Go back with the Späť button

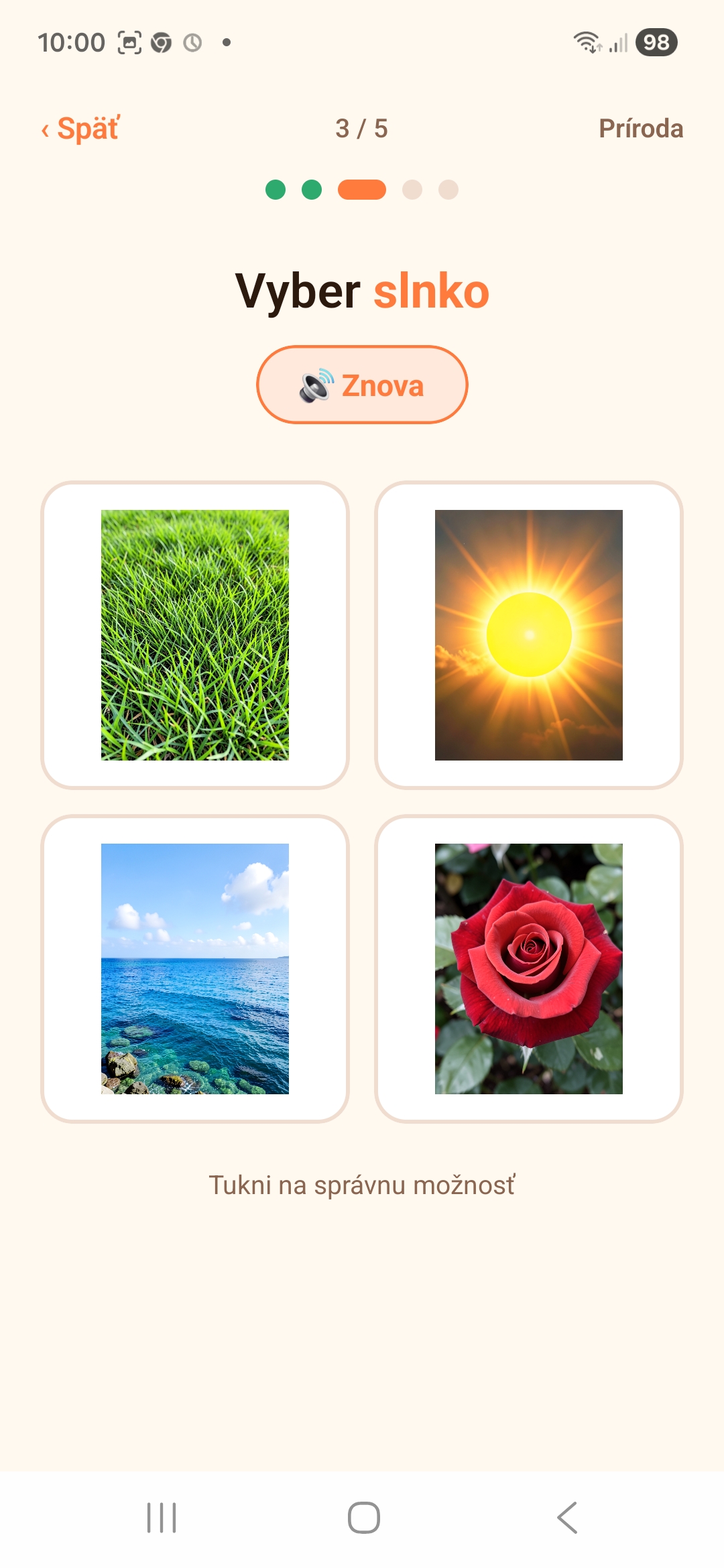[80, 129]
